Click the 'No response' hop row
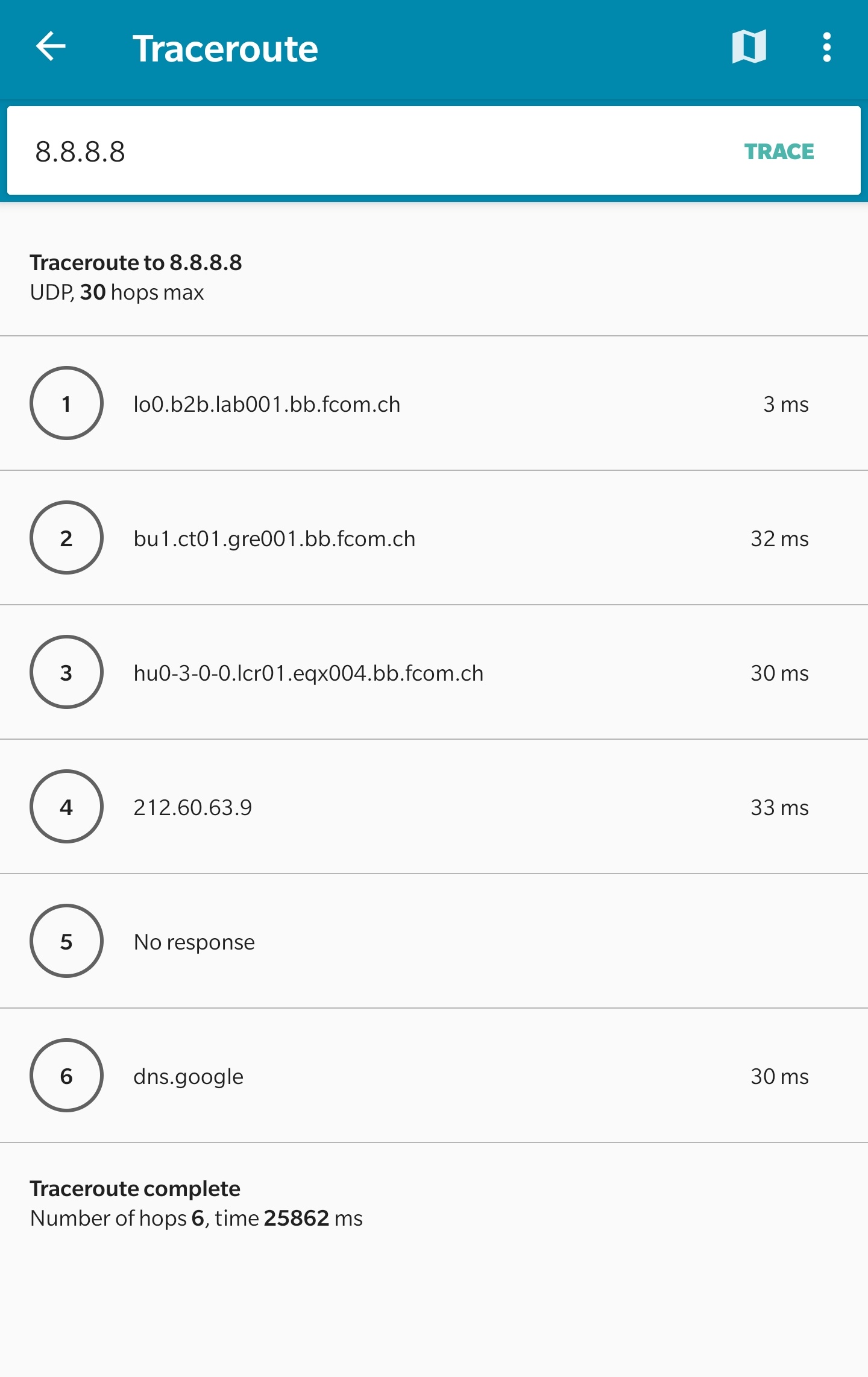Screen dimensions: 868x1377 click(x=194, y=942)
